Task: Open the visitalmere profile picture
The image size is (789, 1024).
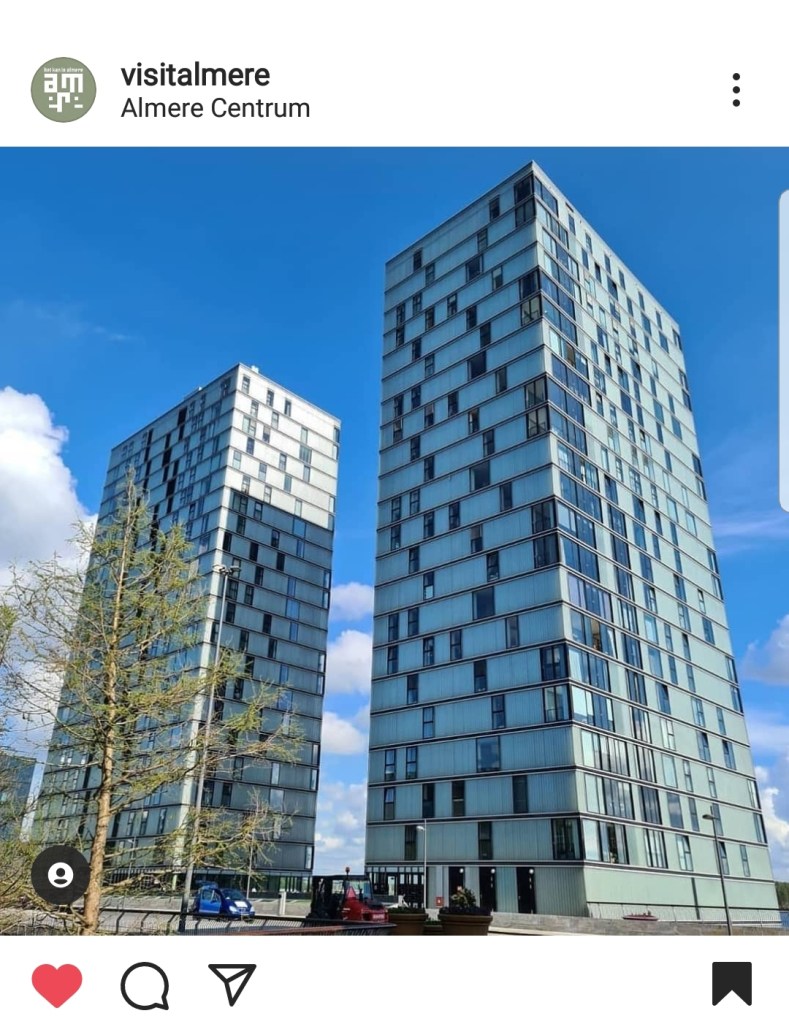Action: pyautogui.click(x=63, y=90)
